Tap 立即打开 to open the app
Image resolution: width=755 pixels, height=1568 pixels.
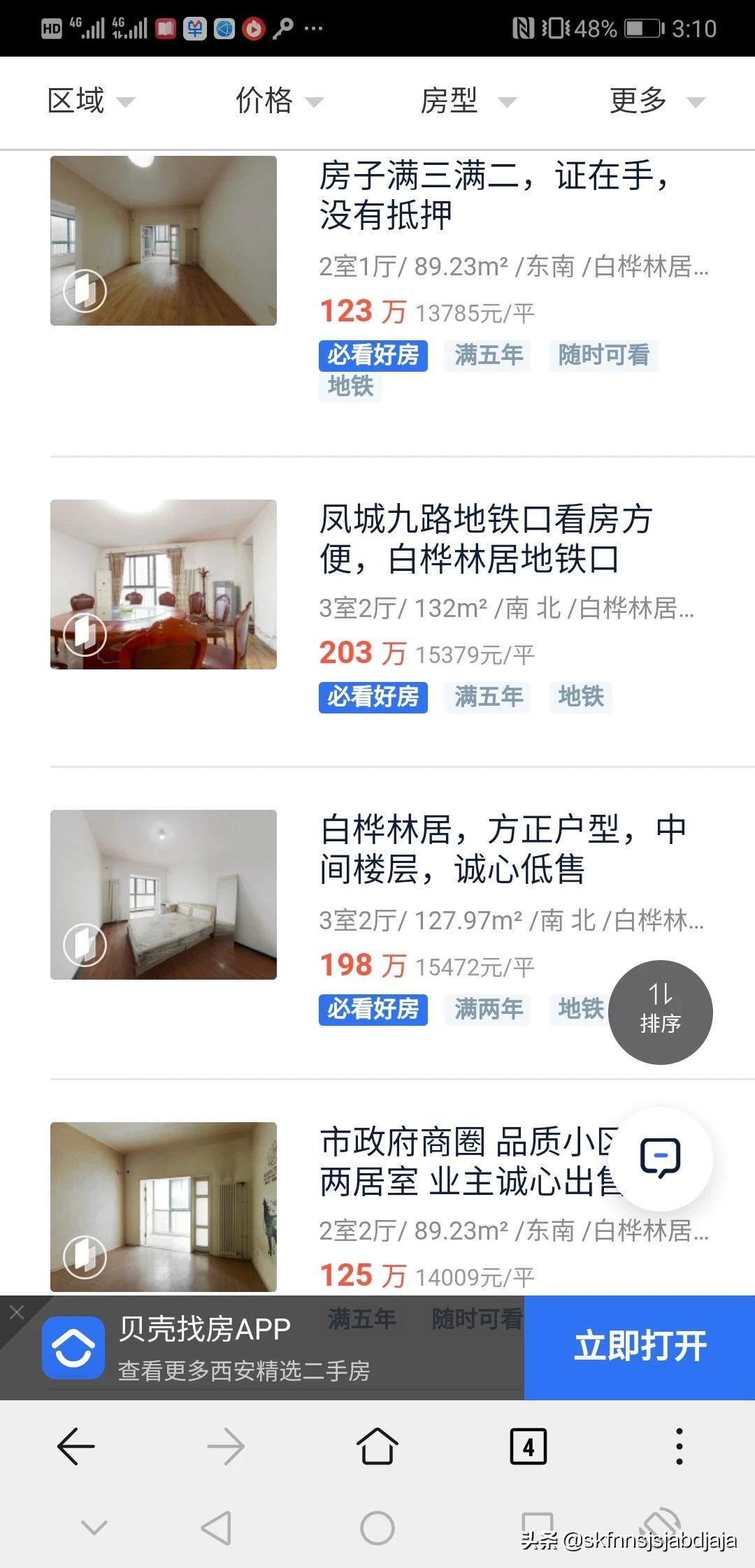point(640,1347)
